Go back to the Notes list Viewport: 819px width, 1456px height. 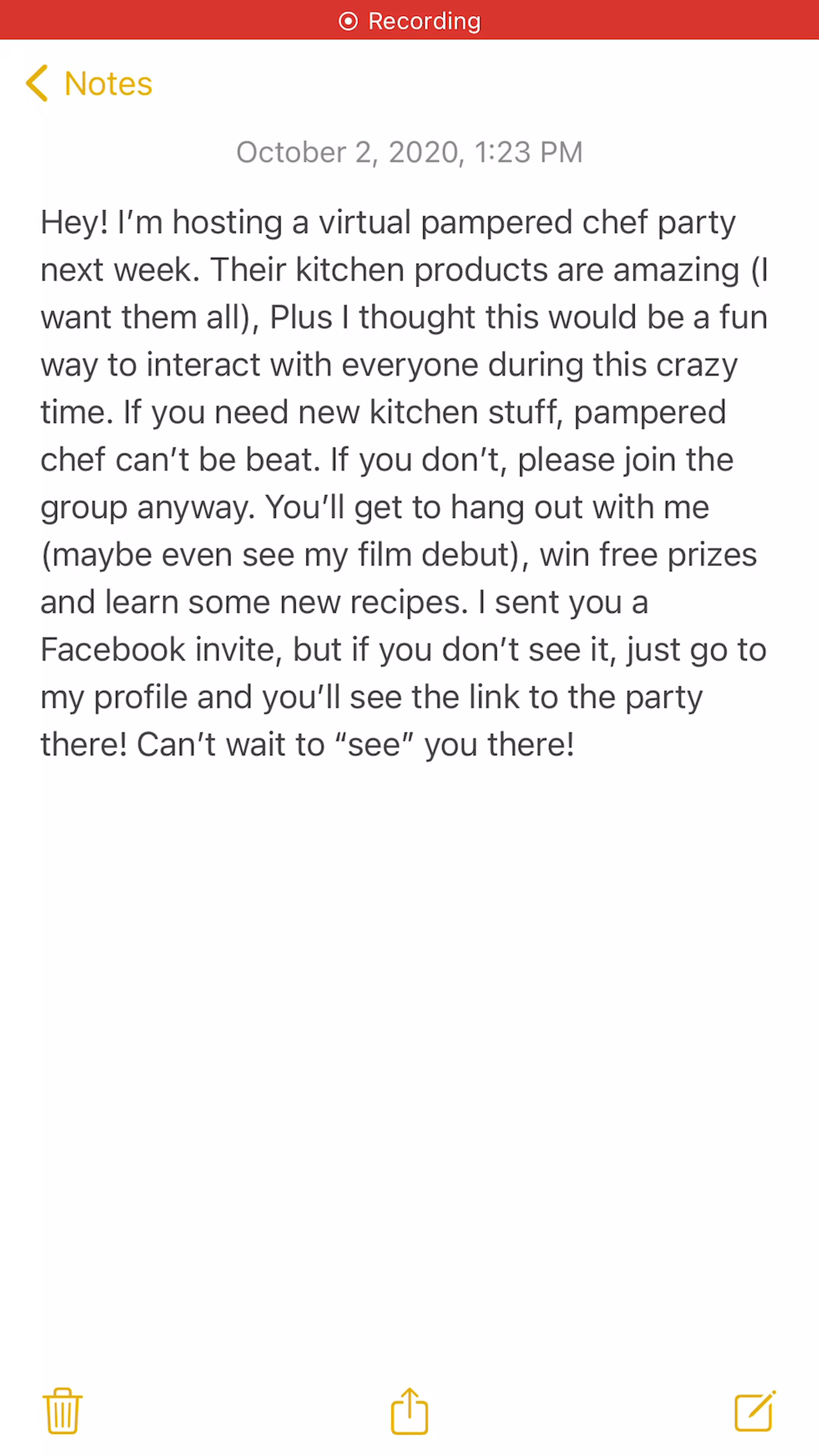coord(89,84)
